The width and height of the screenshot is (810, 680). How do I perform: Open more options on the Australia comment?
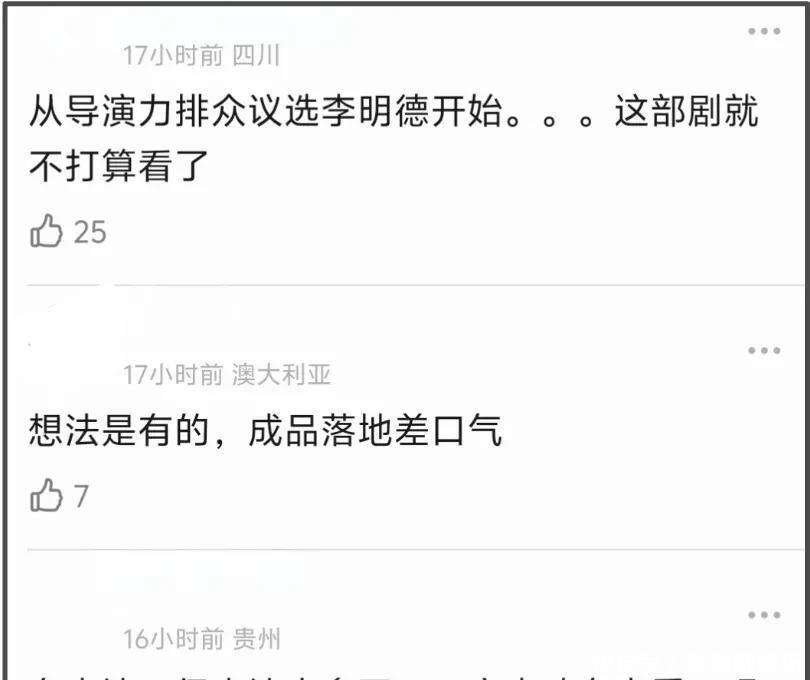[764, 351]
